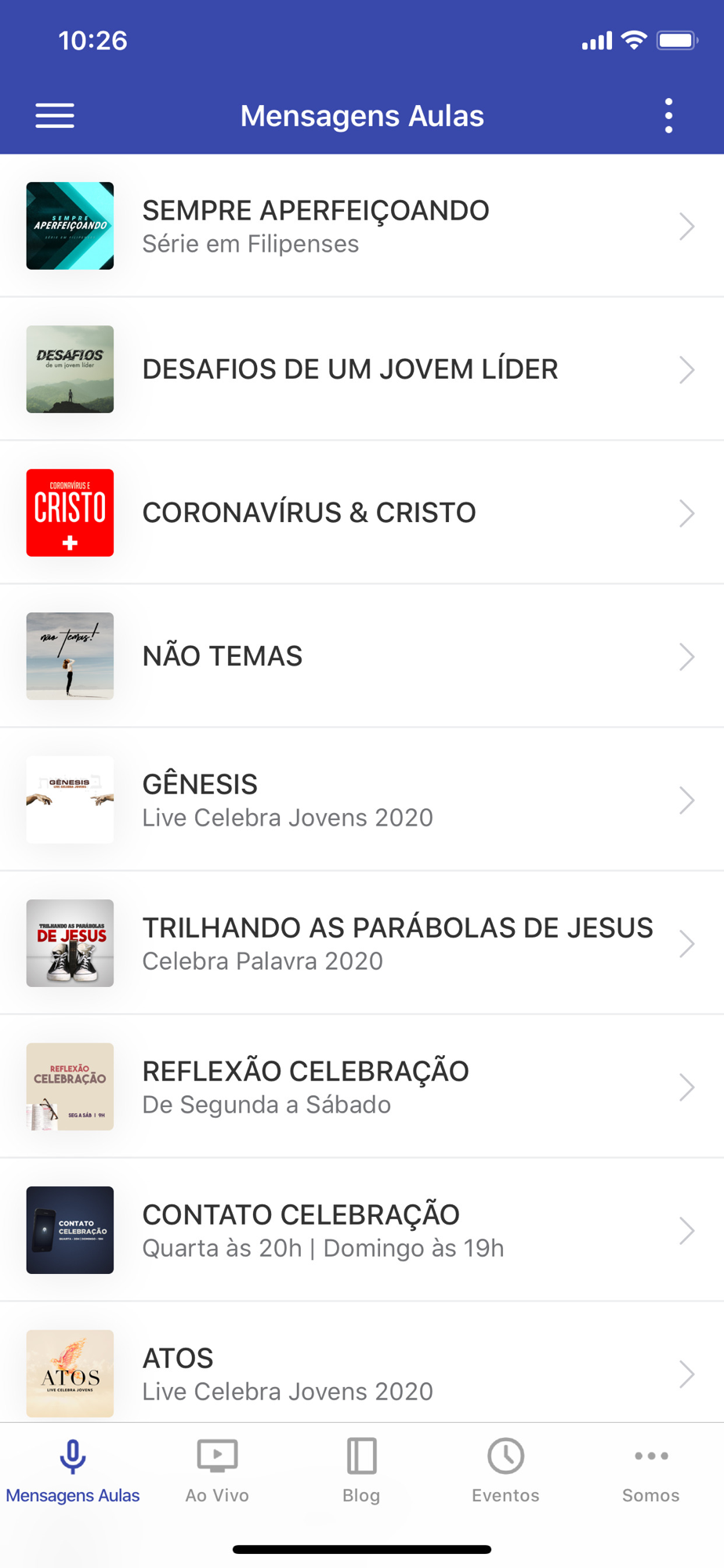Open Trilhando as Parábolas de Jesus
Viewport: 724px width, 1568px height.
pos(362,943)
